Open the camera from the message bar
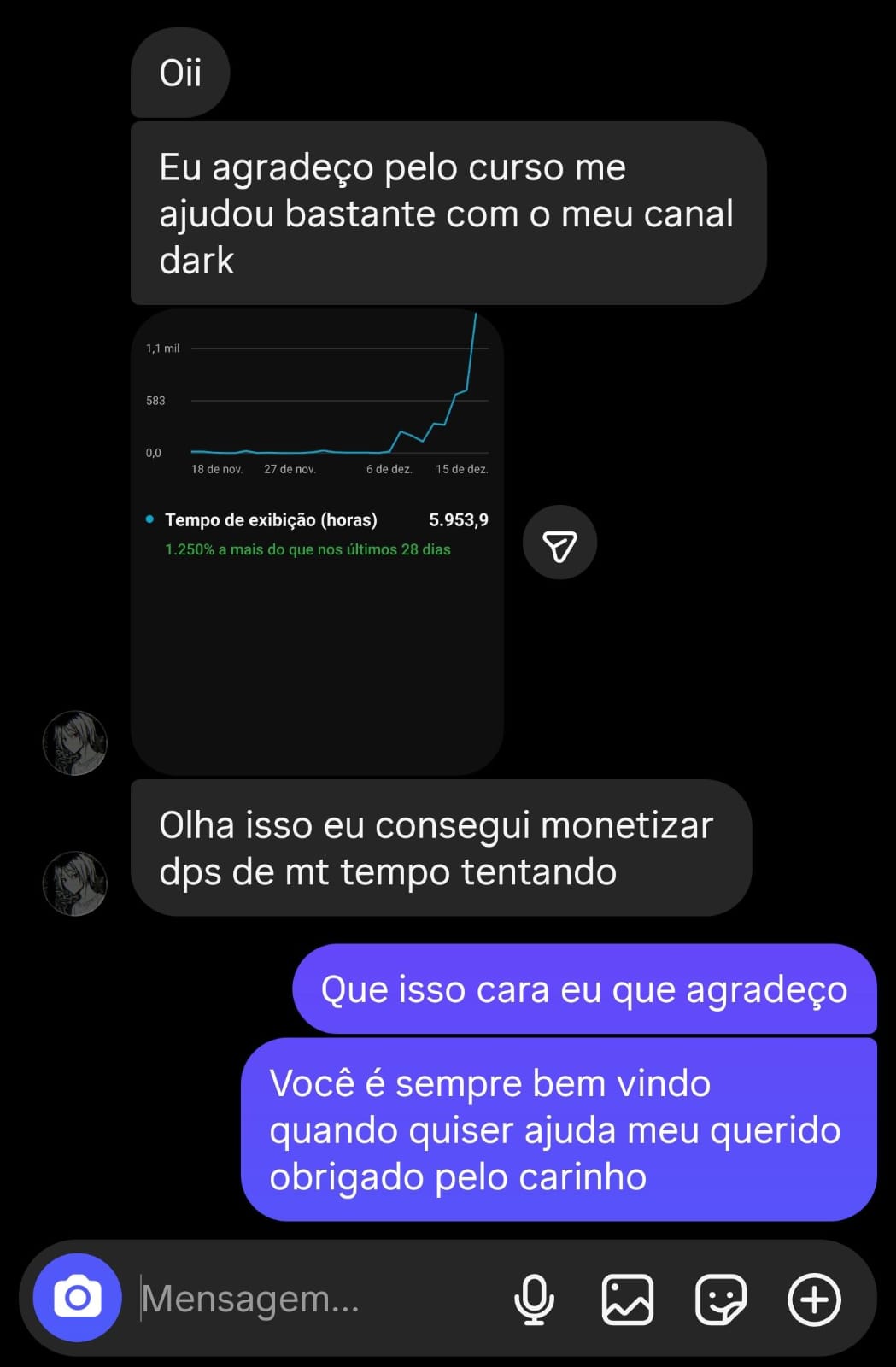The width and height of the screenshot is (896, 1367). tap(77, 1298)
